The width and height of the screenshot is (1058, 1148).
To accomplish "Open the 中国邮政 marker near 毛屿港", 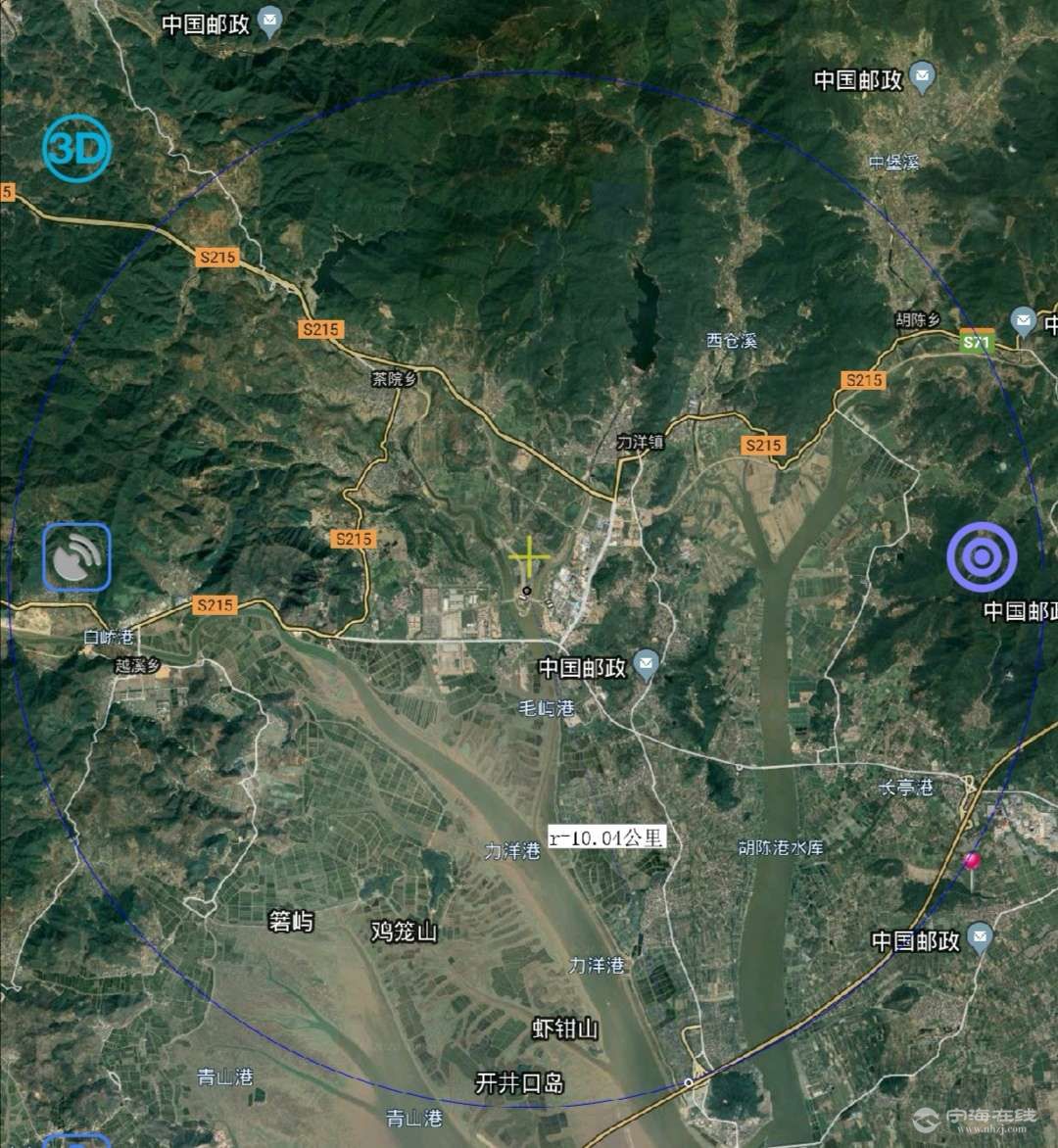I will click(x=645, y=666).
